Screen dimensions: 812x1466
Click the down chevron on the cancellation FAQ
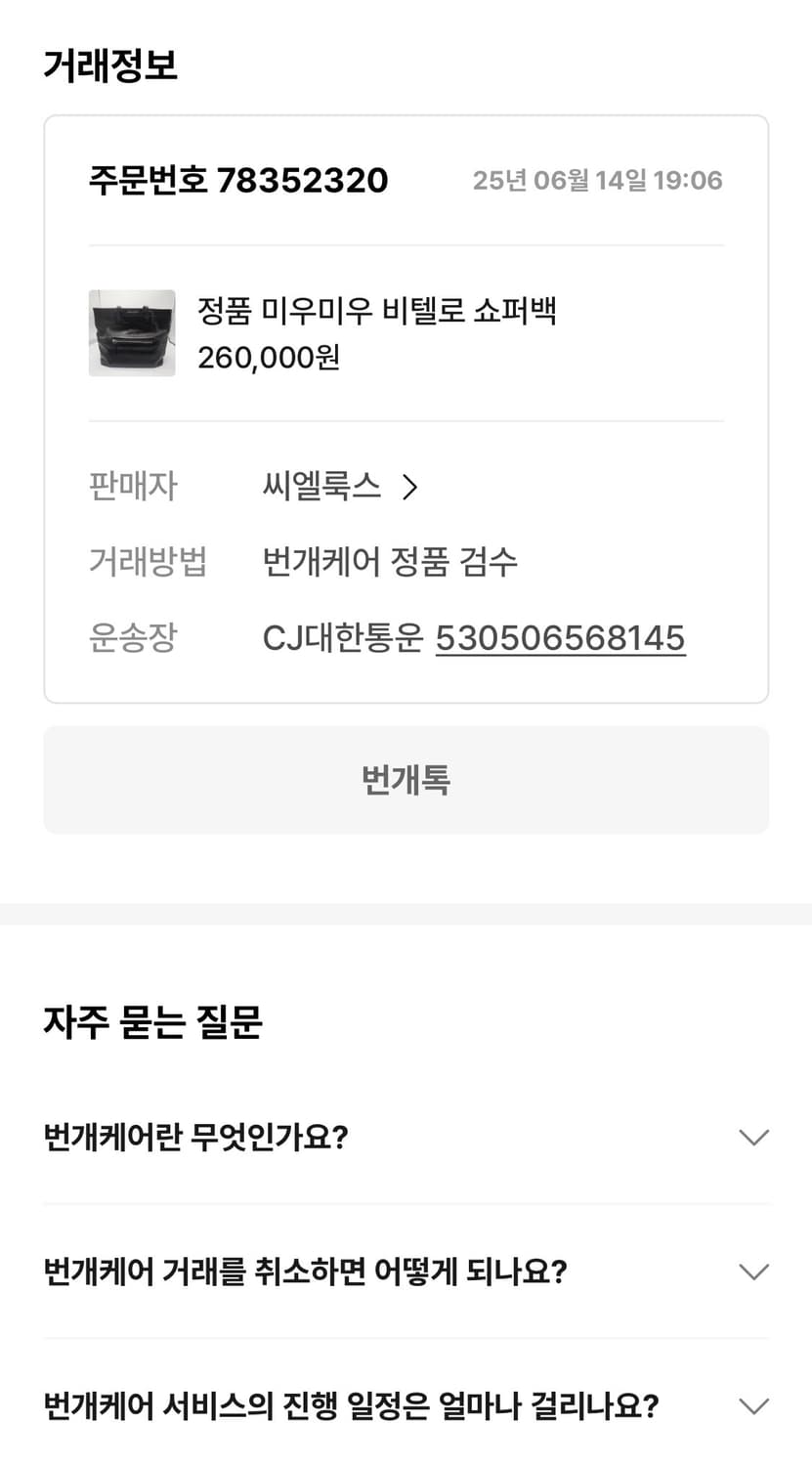coord(753,1272)
